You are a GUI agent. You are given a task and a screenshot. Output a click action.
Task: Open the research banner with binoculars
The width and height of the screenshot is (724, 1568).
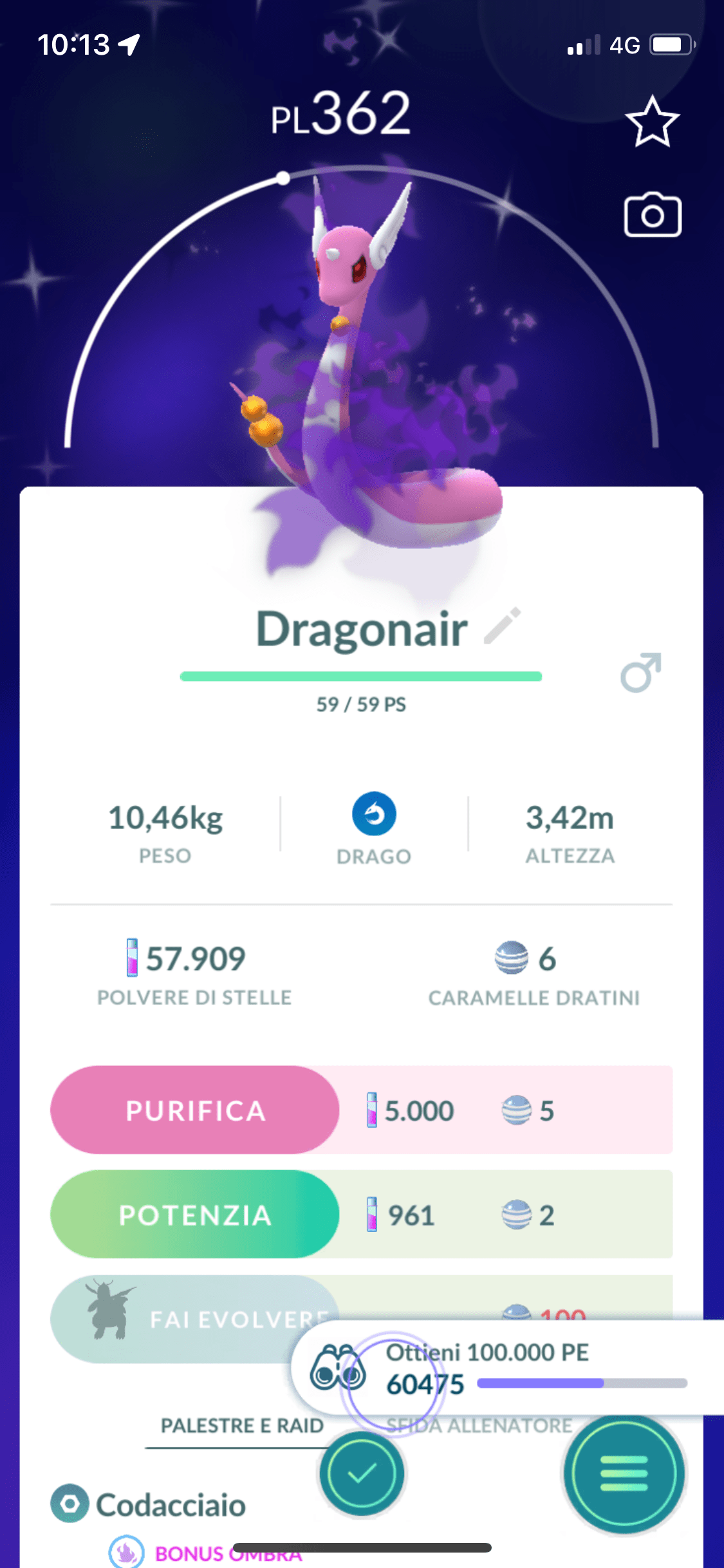click(339, 1369)
